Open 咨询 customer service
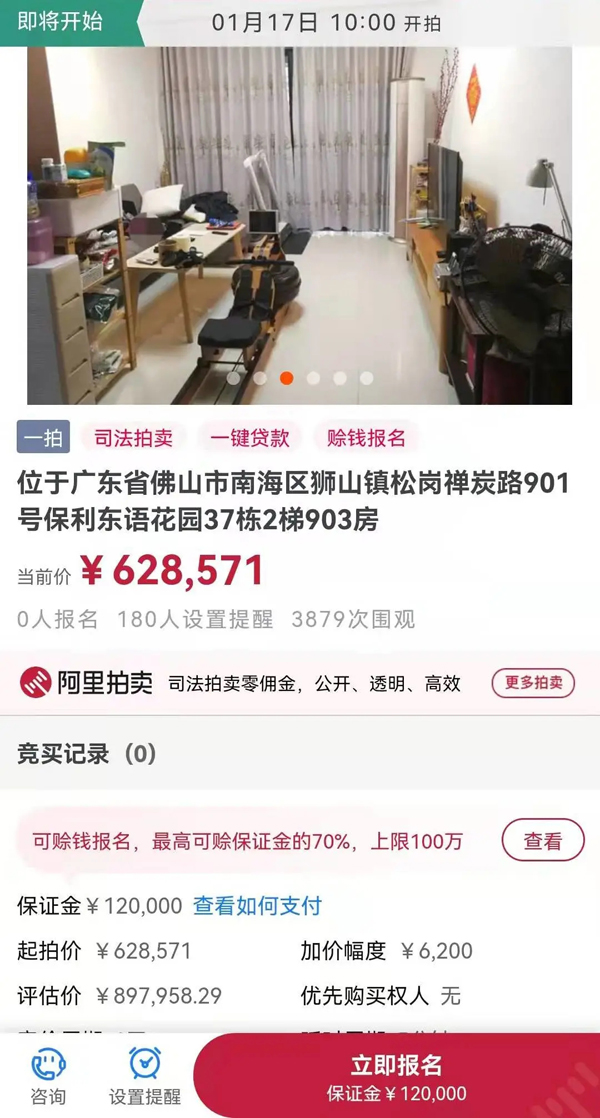The height and width of the screenshot is (1118, 600). (x=48, y=1075)
